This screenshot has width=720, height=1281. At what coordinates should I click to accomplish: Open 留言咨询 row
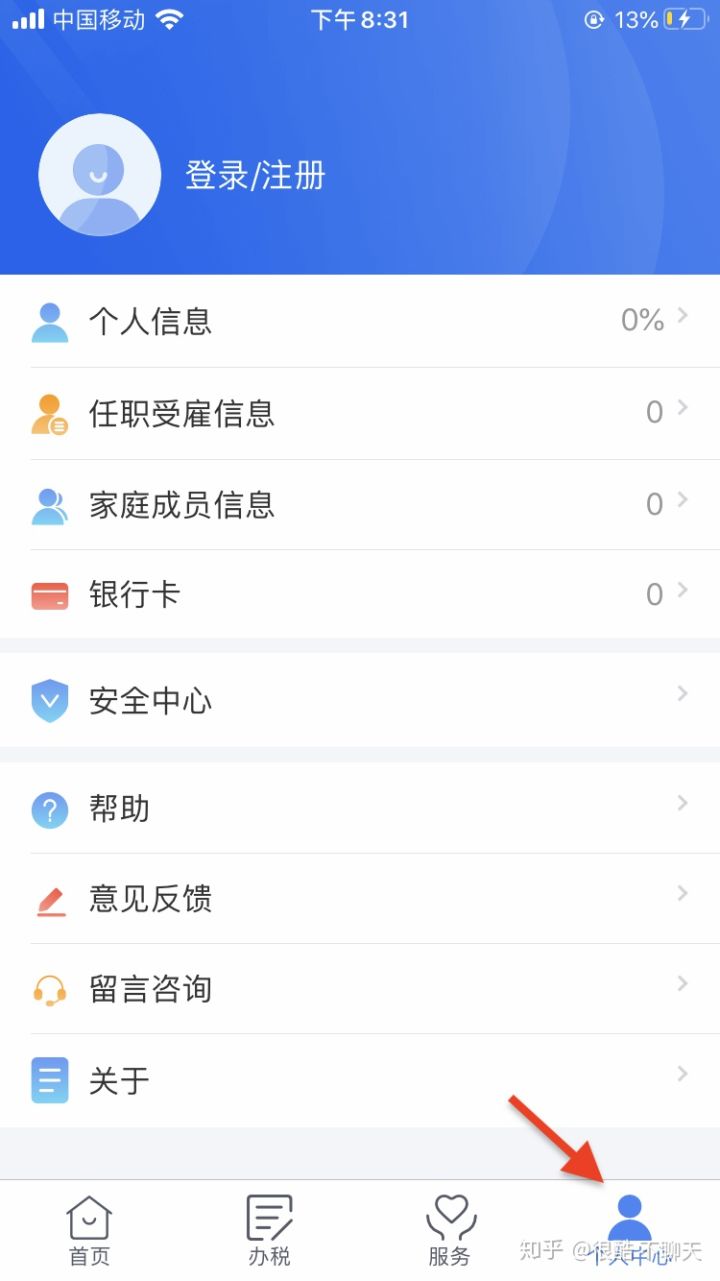(x=360, y=989)
